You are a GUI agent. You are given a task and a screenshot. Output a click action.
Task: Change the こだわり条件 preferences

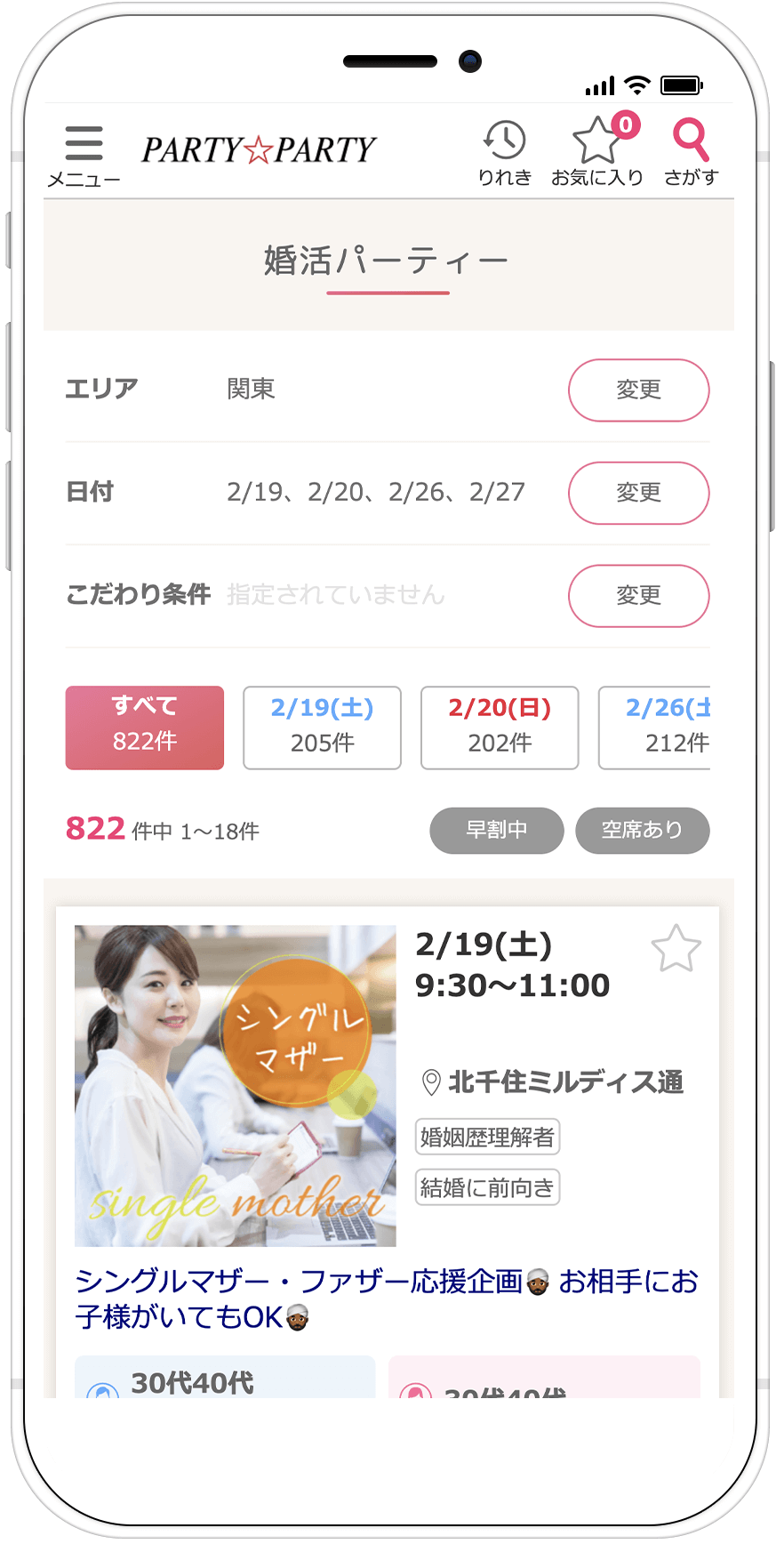click(x=638, y=596)
